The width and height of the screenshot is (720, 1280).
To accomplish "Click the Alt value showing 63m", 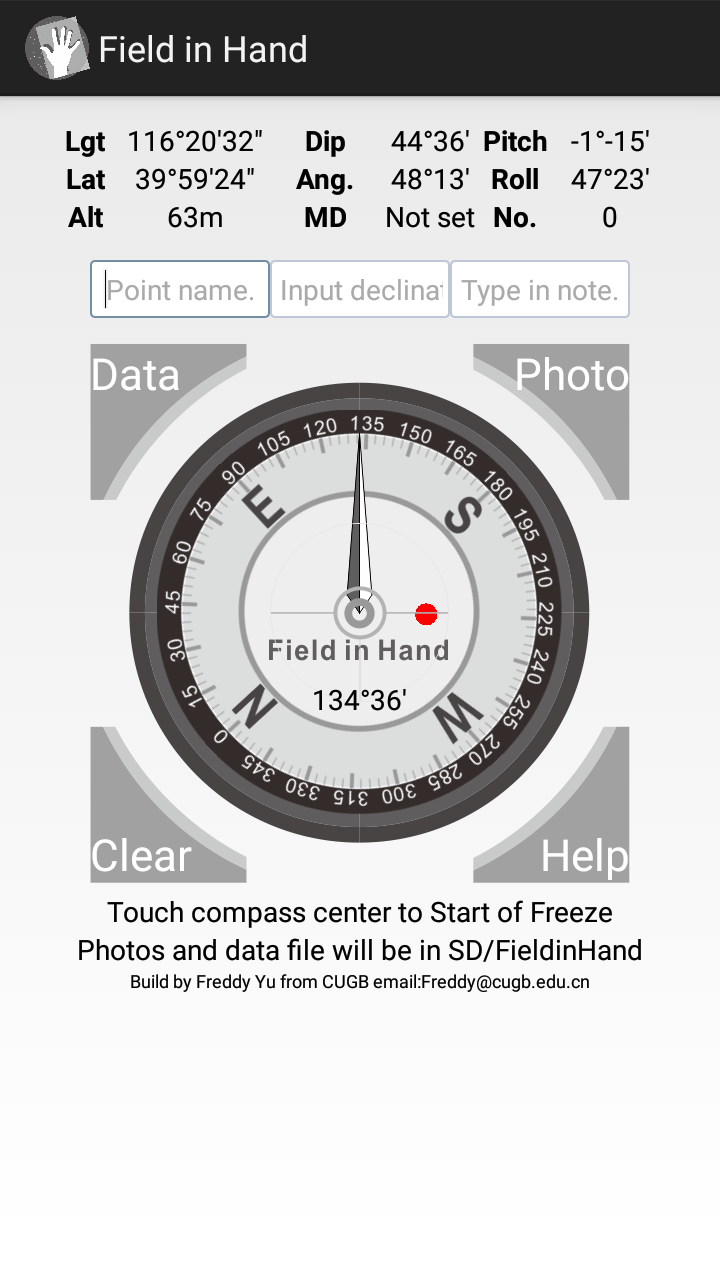I will click(x=194, y=217).
